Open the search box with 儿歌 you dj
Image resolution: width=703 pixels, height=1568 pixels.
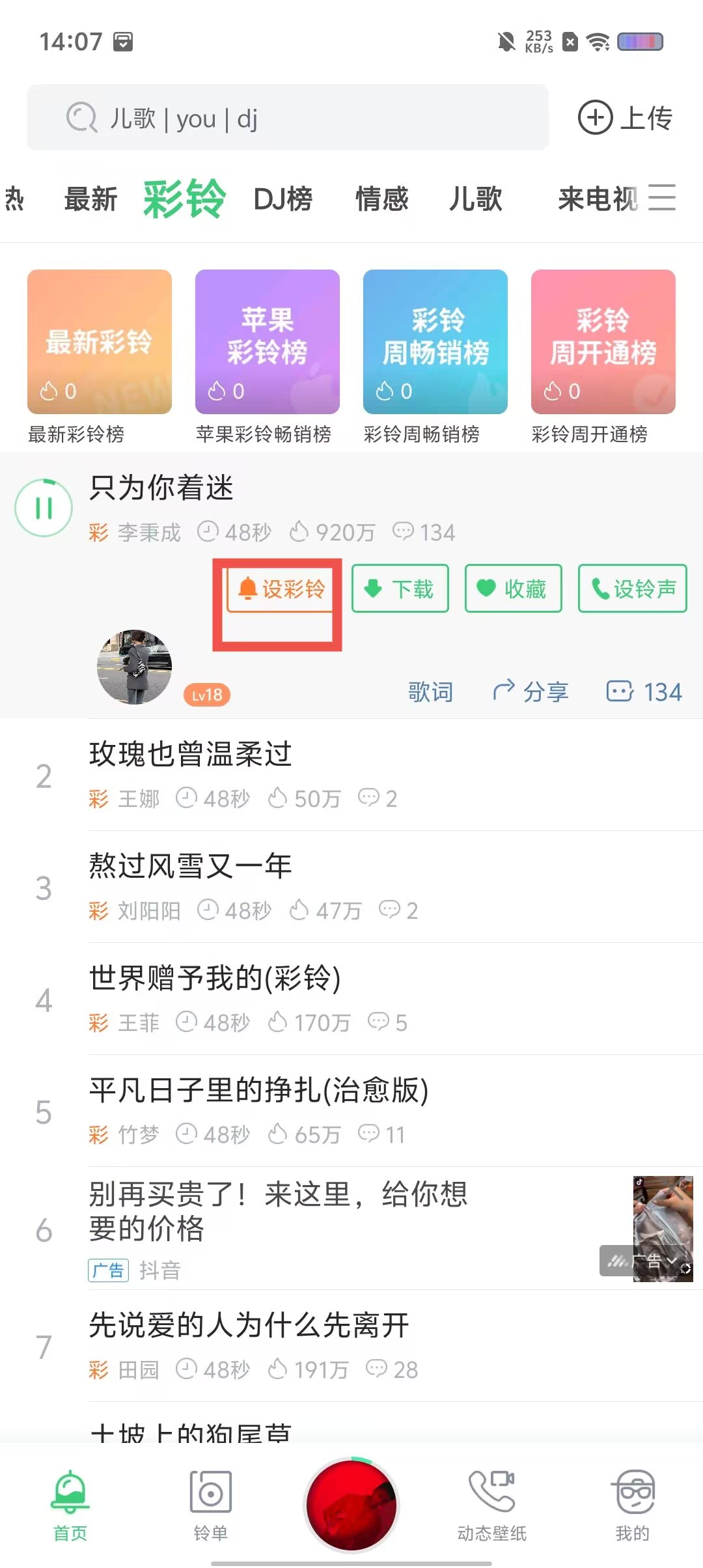pos(286,118)
